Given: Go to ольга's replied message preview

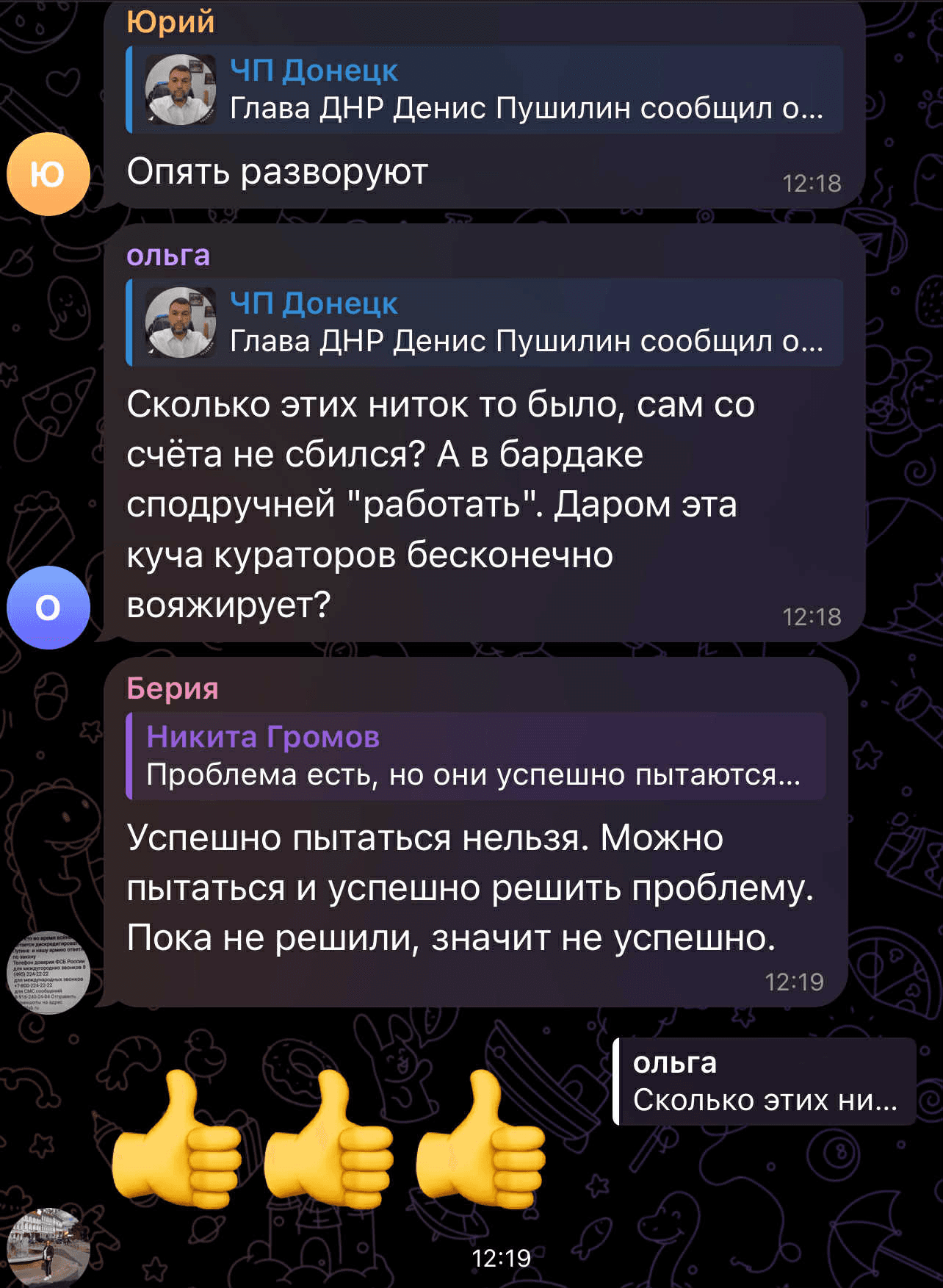Looking at the screenshot, I should [764, 1082].
